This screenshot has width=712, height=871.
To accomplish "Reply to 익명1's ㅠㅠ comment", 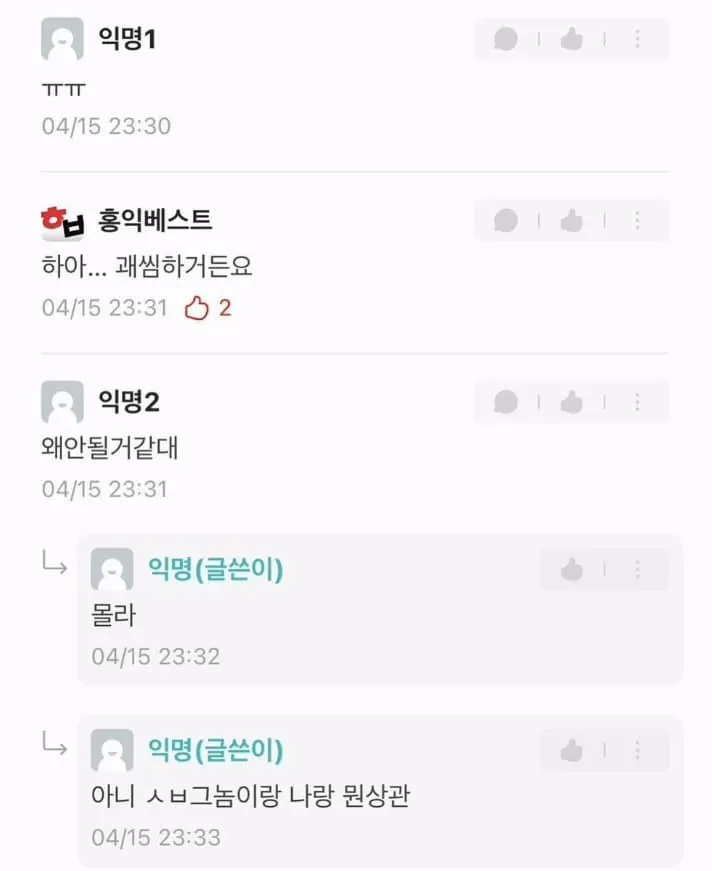I will point(506,40).
